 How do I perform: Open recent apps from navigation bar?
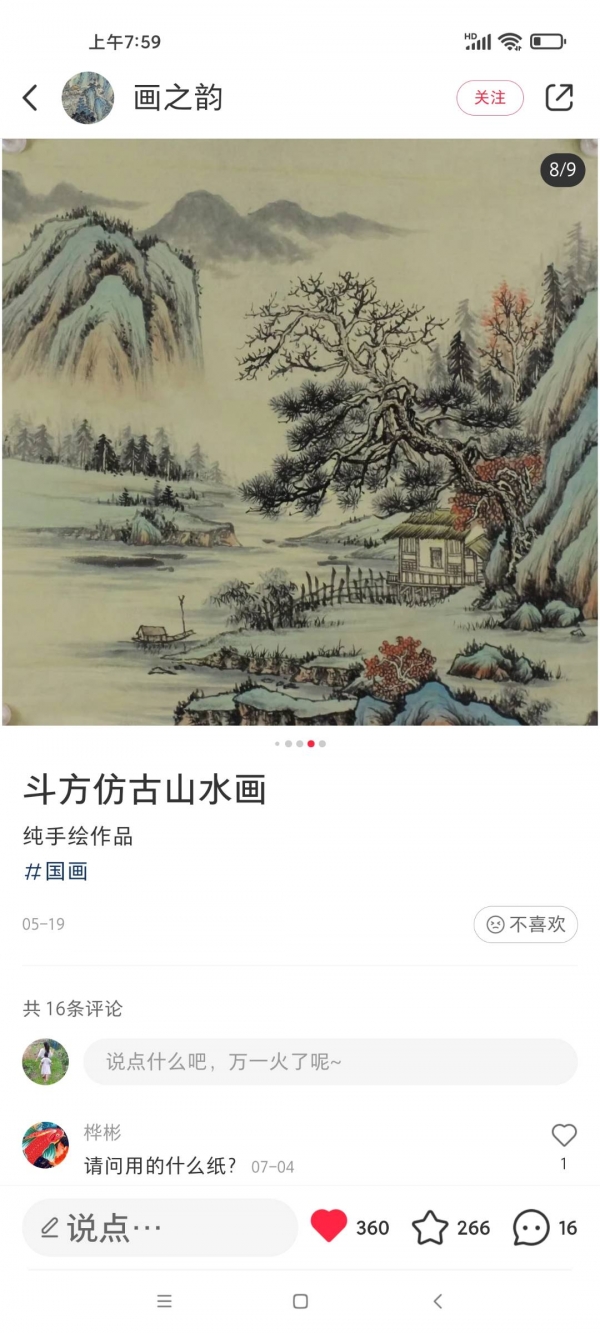coord(164,1301)
